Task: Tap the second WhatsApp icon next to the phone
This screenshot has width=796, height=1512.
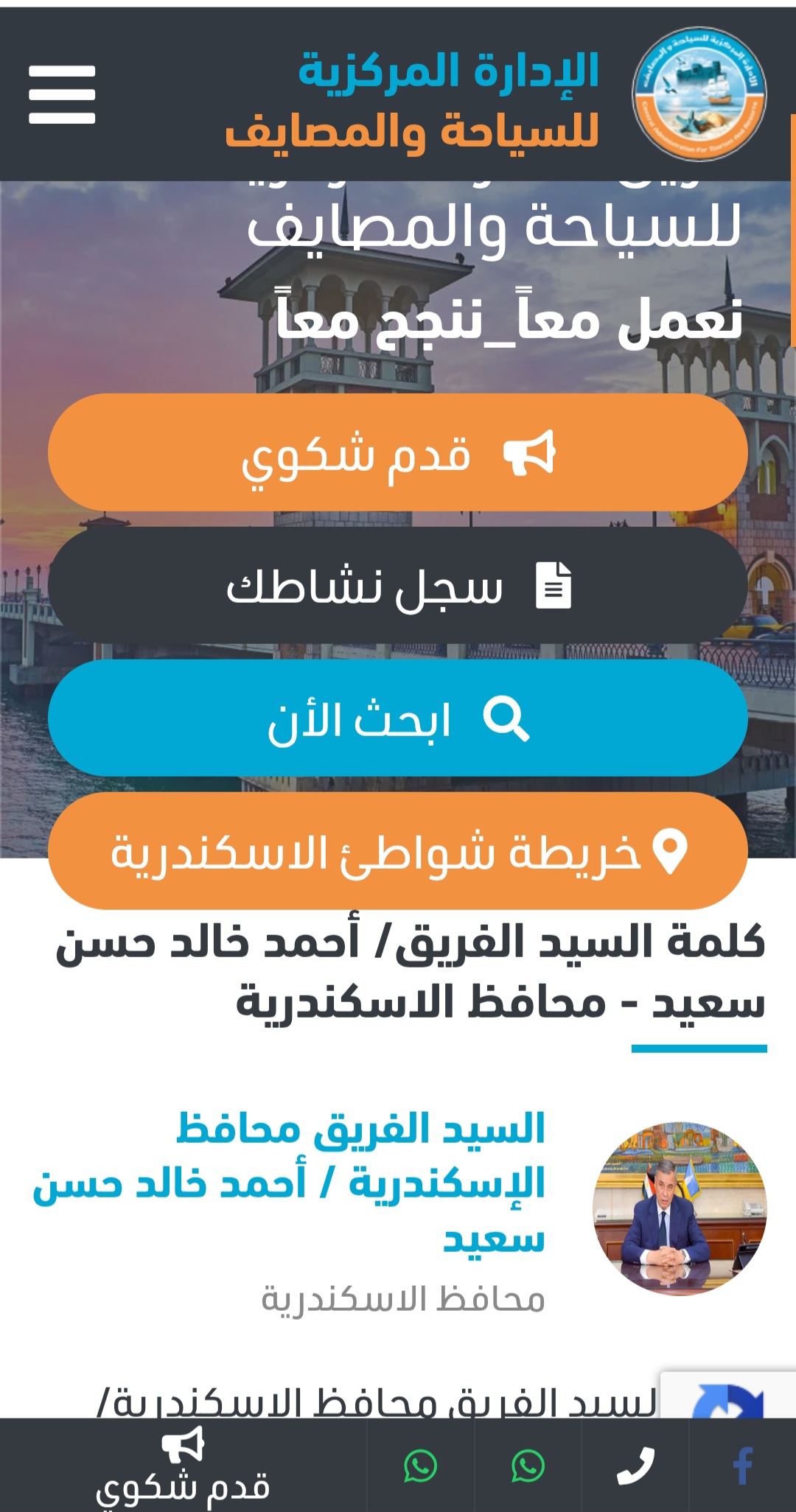Action: (529, 1466)
